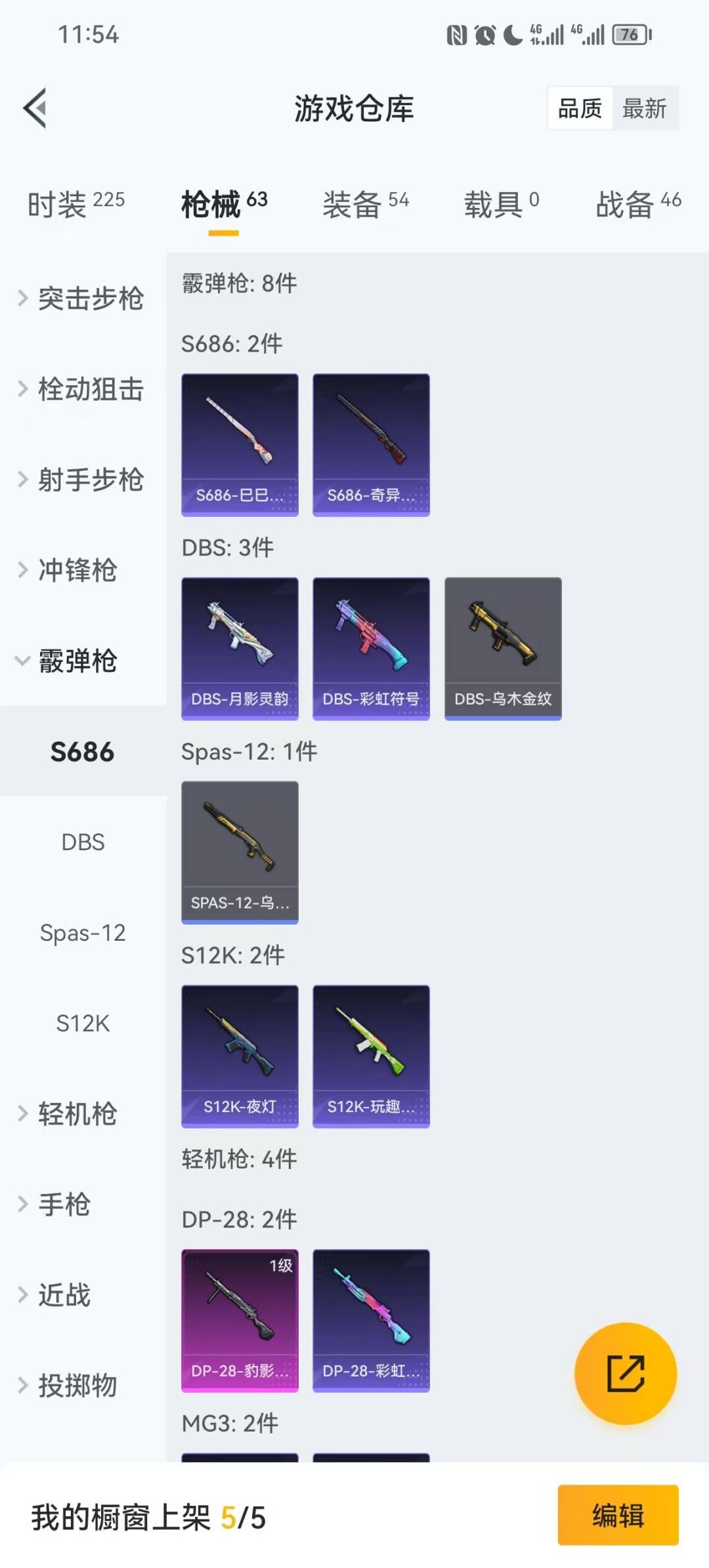View the S12K-夜灯 skin
This screenshot has width=709, height=1568.
coord(240,1056)
